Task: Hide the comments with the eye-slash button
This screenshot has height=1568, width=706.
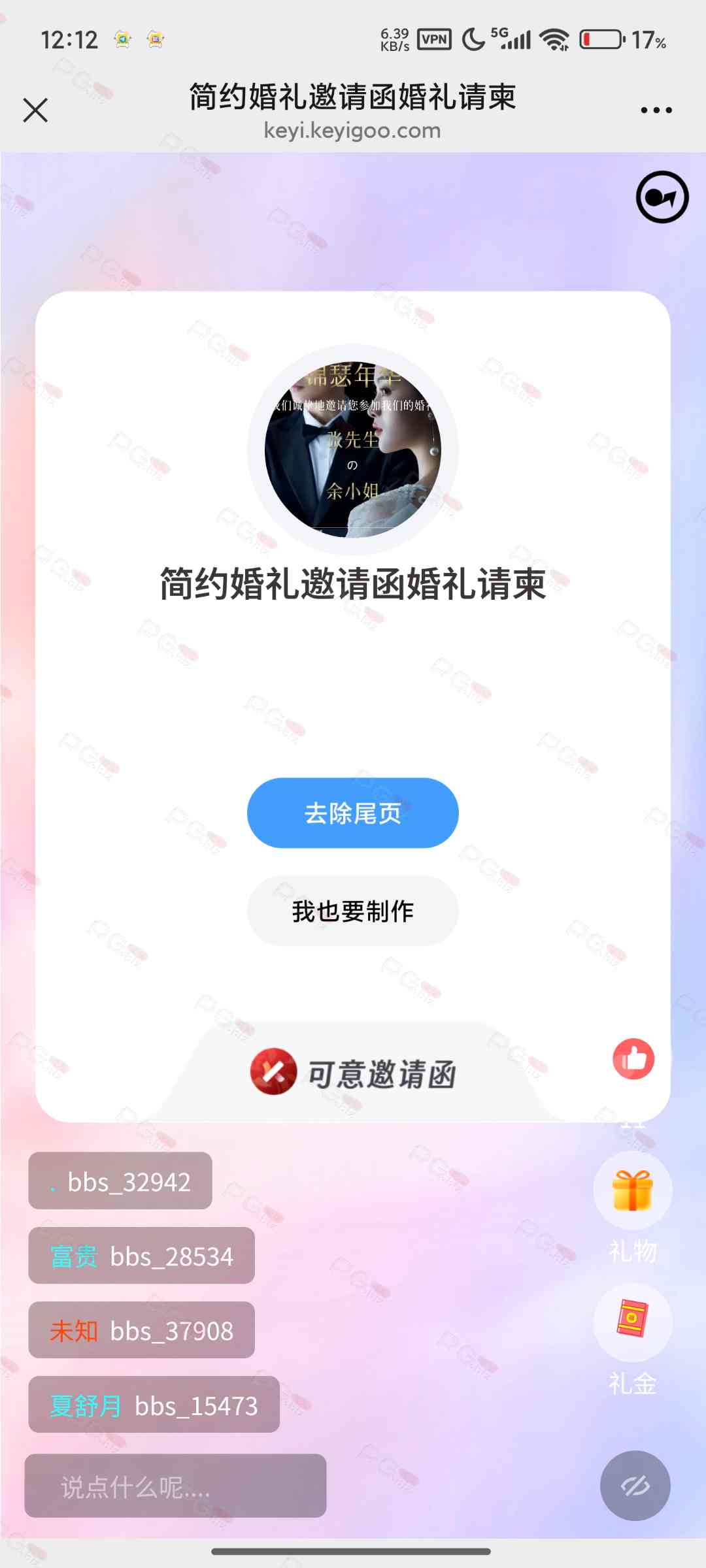Action: pyautogui.click(x=635, y=1486)
